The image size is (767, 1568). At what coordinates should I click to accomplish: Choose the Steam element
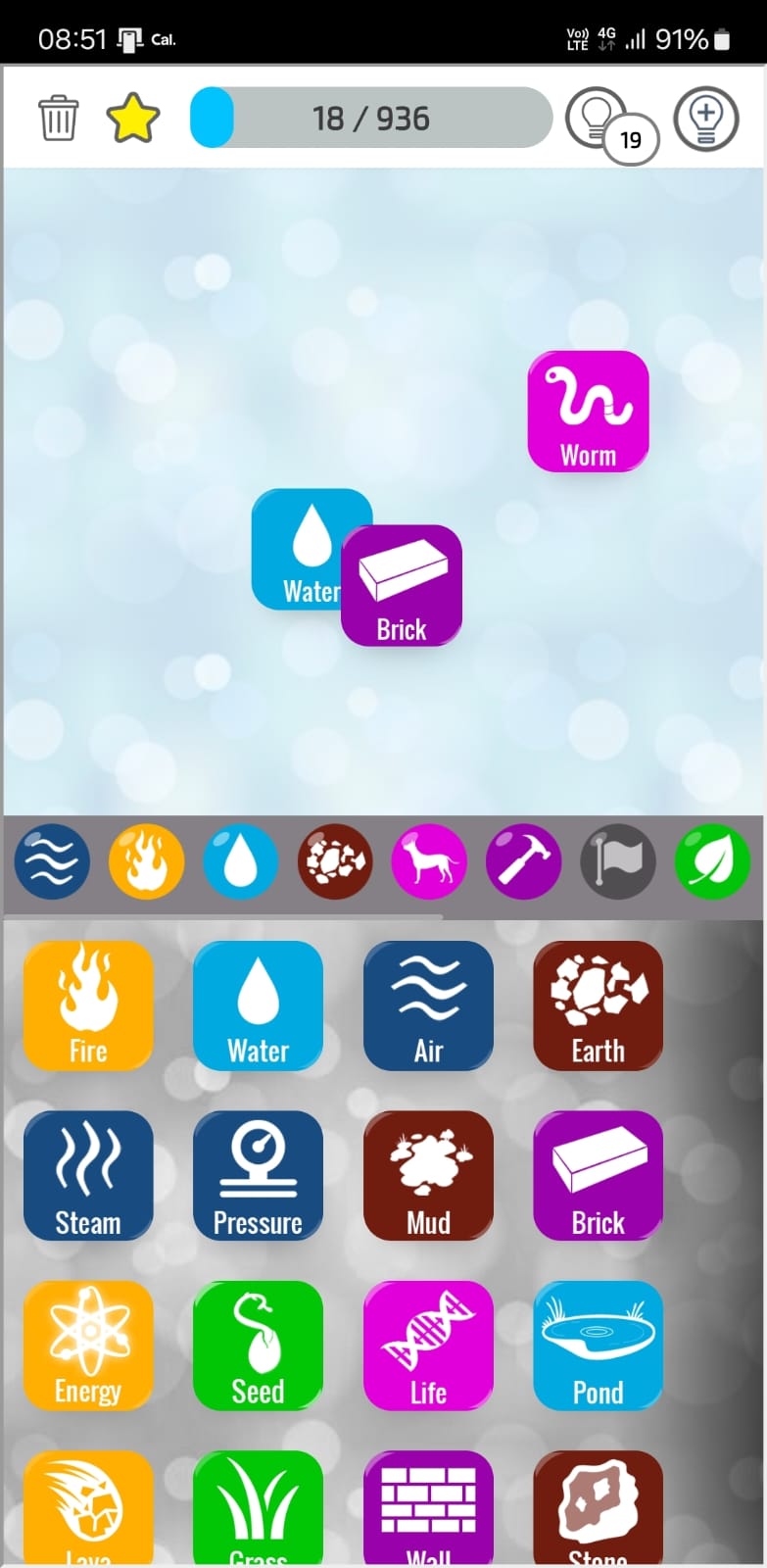[88, 1176]
